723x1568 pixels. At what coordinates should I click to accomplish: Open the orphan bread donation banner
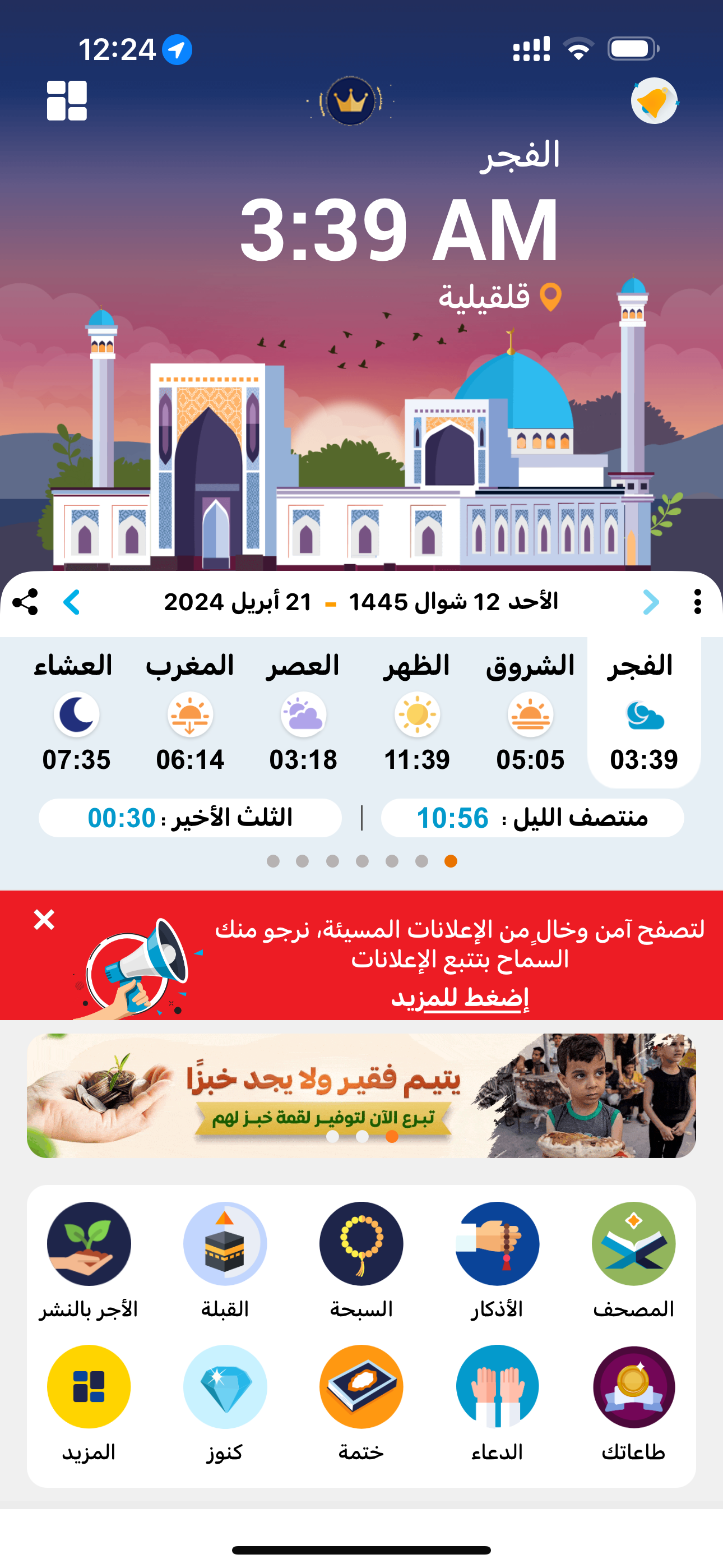tap(361, 1095)
